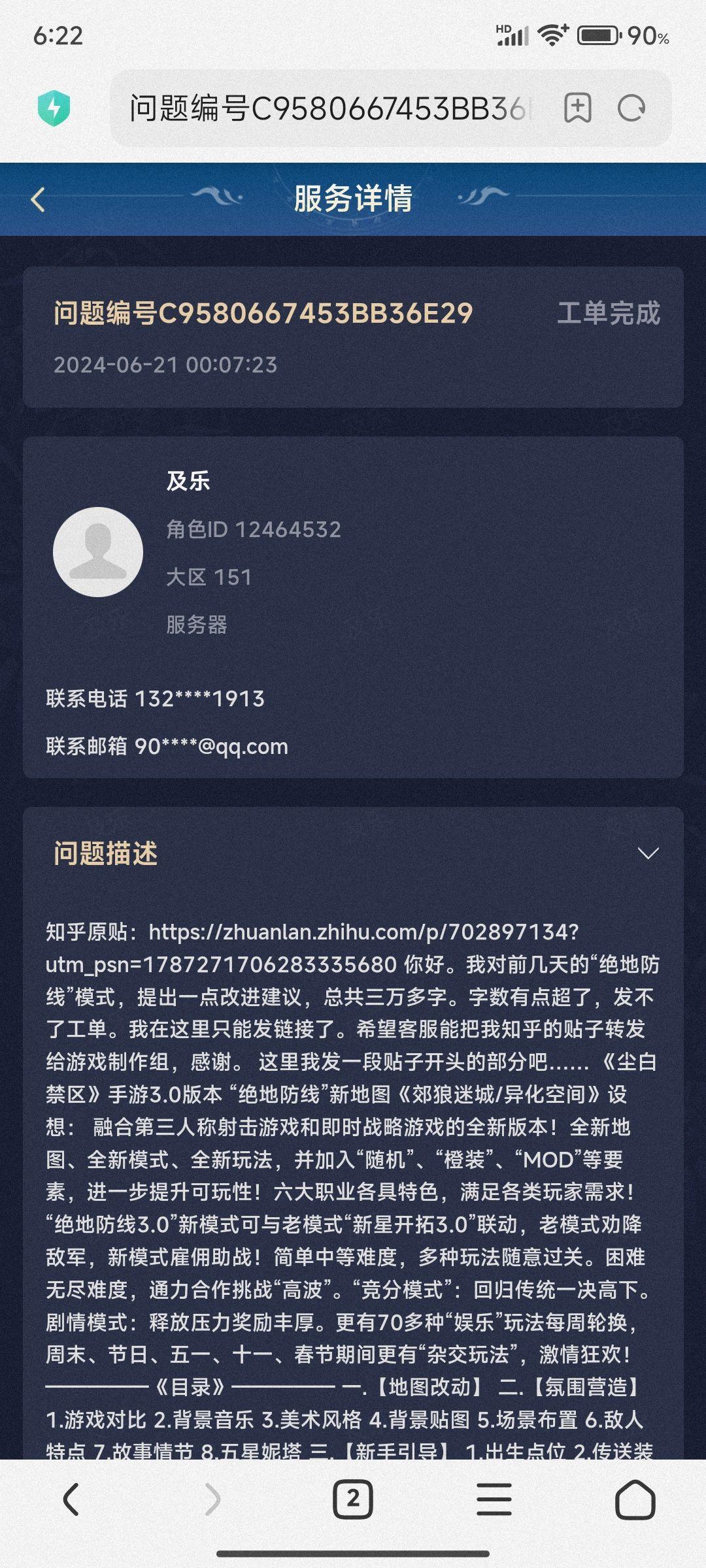Click the security shield icon beside address bar
Image resolution: width=706 pixels, height=1568 pixels.
click(x=53, y=106)
